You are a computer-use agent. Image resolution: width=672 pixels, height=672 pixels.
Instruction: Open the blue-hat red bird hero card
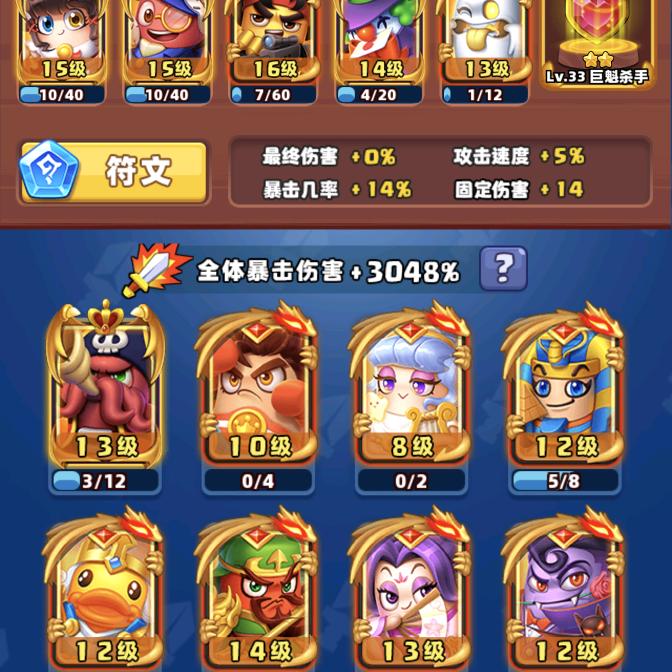click(168, 45)
